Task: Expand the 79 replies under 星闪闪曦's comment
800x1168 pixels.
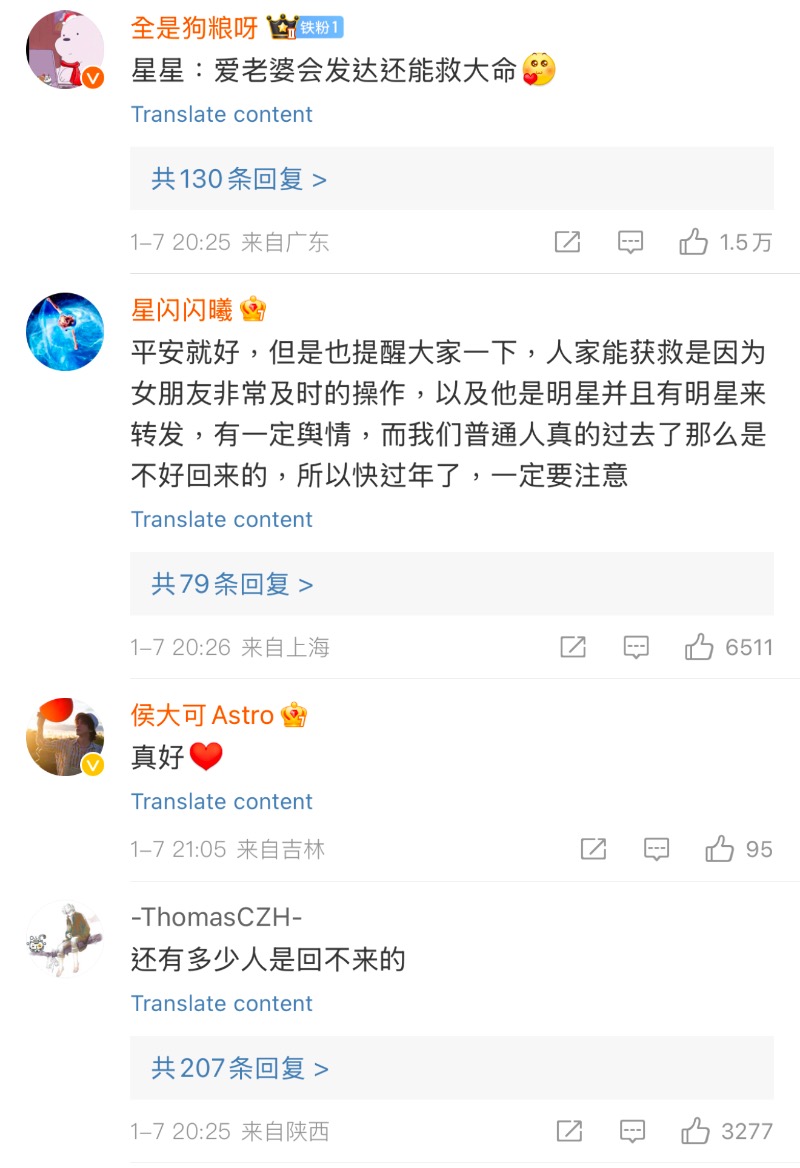Action: click(232, 584)
